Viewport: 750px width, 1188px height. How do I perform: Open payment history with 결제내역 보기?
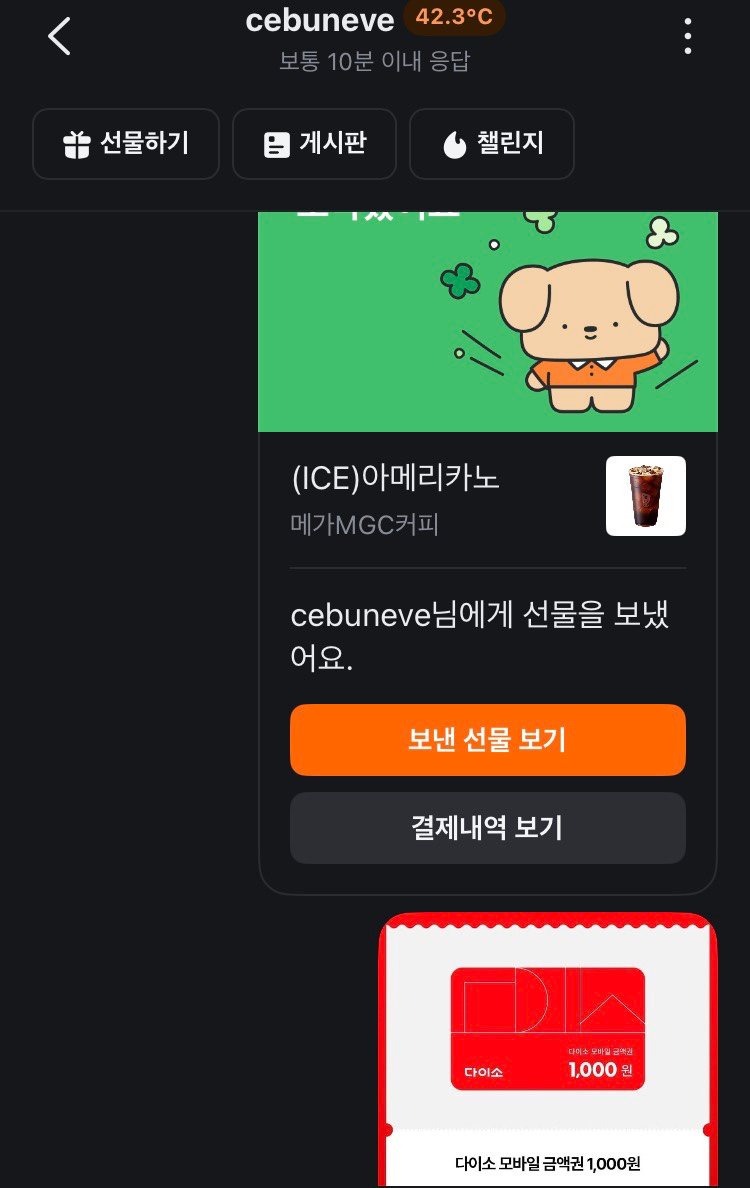tap(487, 828)
